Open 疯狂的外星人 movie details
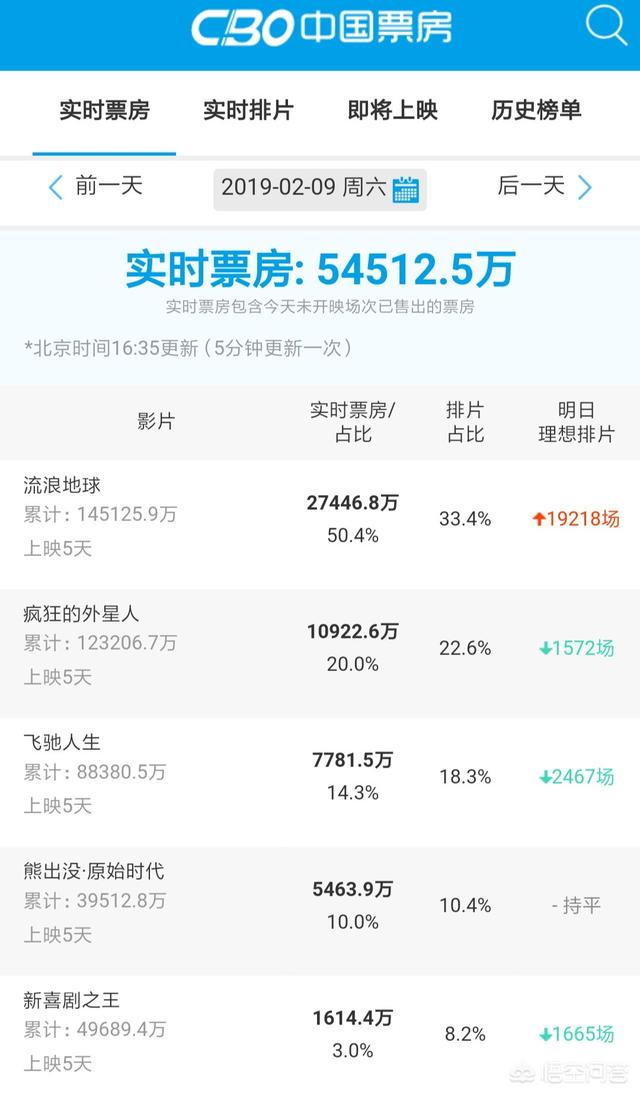This screenshot has height=1095, width=640. pyautogui.click(x=81, y=614)
